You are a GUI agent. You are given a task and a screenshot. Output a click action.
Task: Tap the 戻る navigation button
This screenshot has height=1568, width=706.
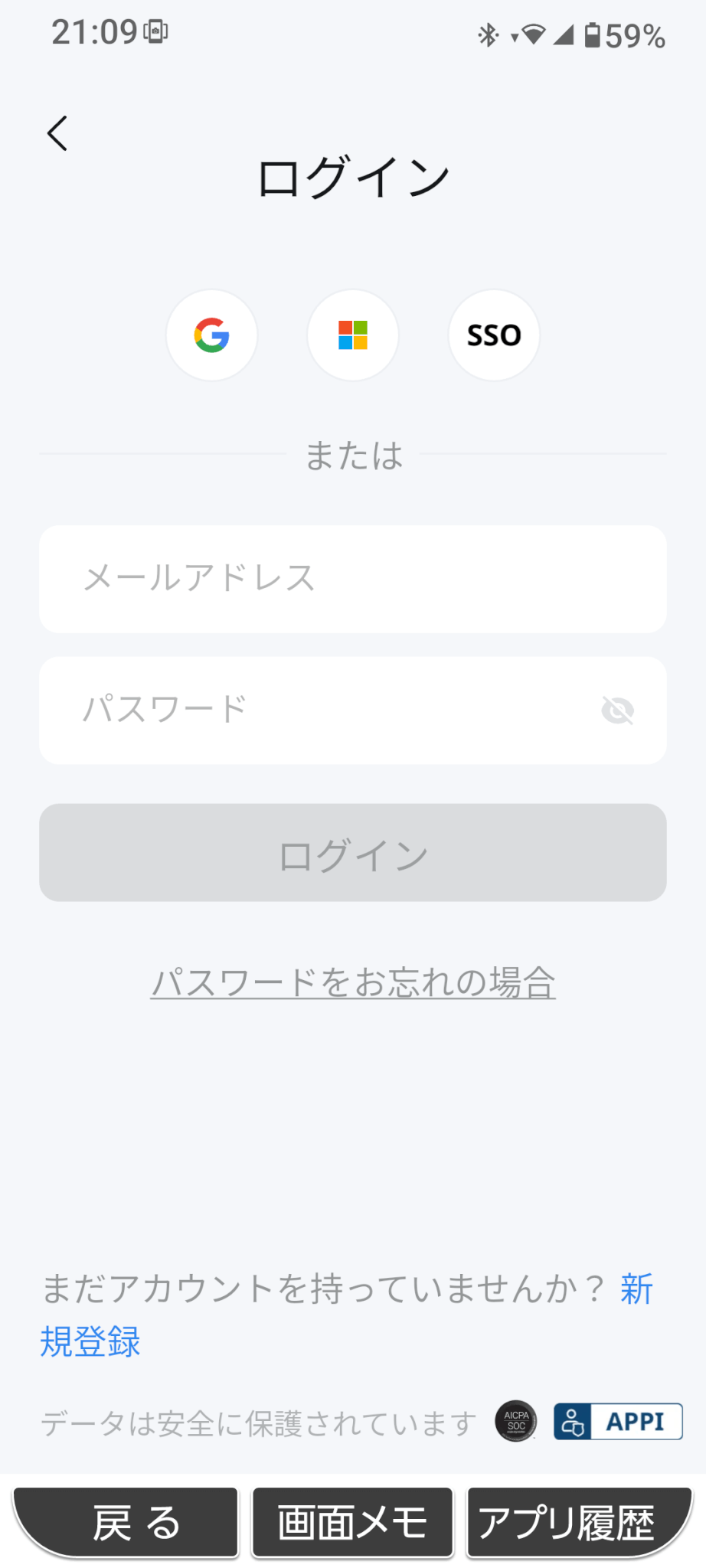coord(126,1522)
